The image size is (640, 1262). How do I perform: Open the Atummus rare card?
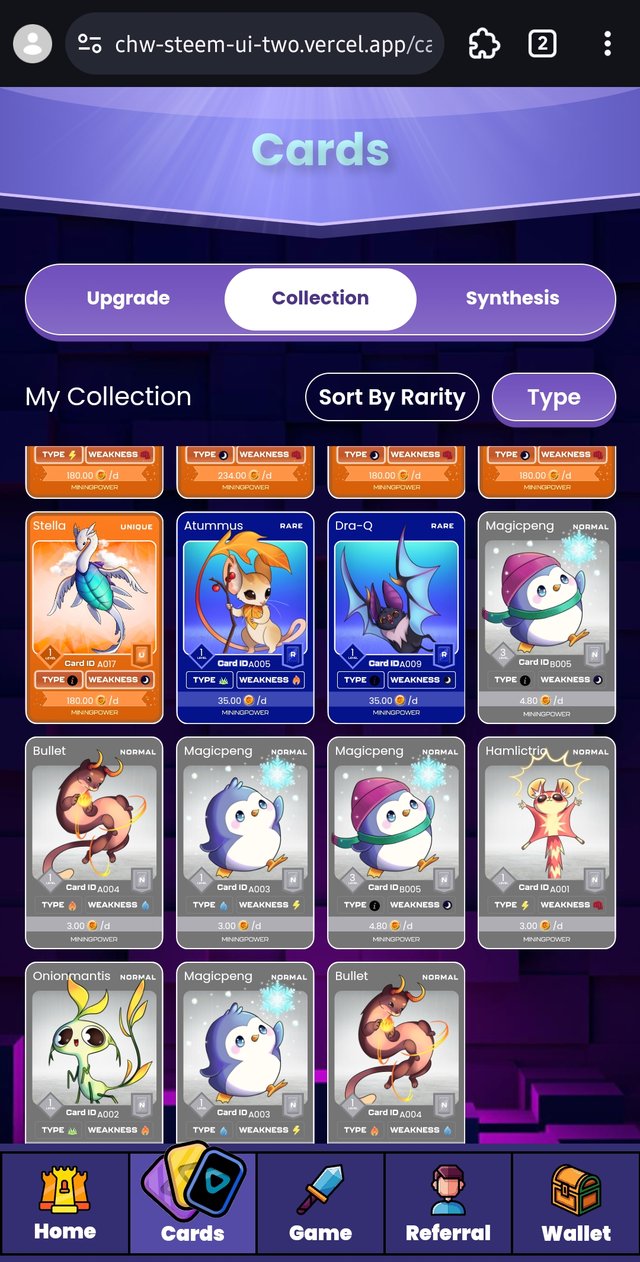pos(245,617)
